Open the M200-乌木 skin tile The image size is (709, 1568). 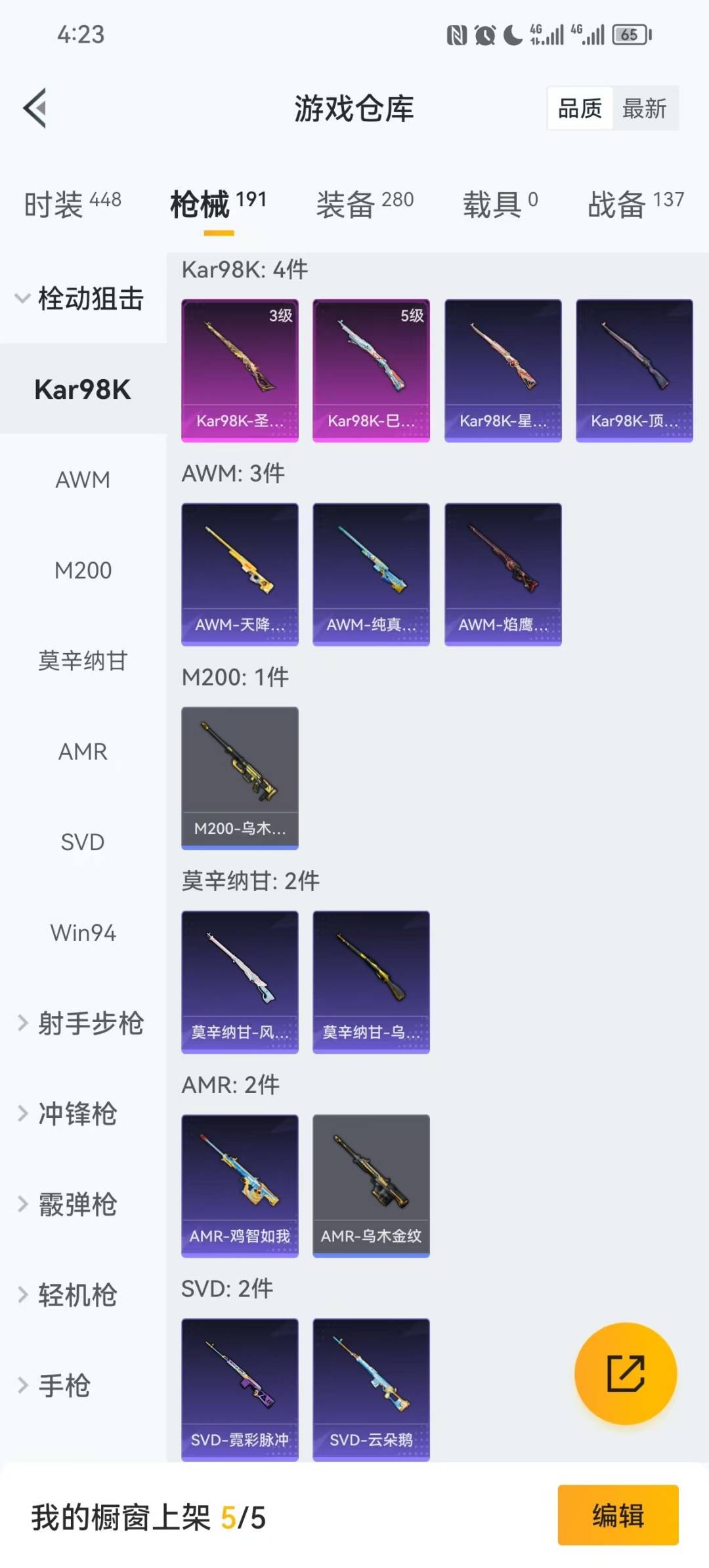click(x=240, y=777)
